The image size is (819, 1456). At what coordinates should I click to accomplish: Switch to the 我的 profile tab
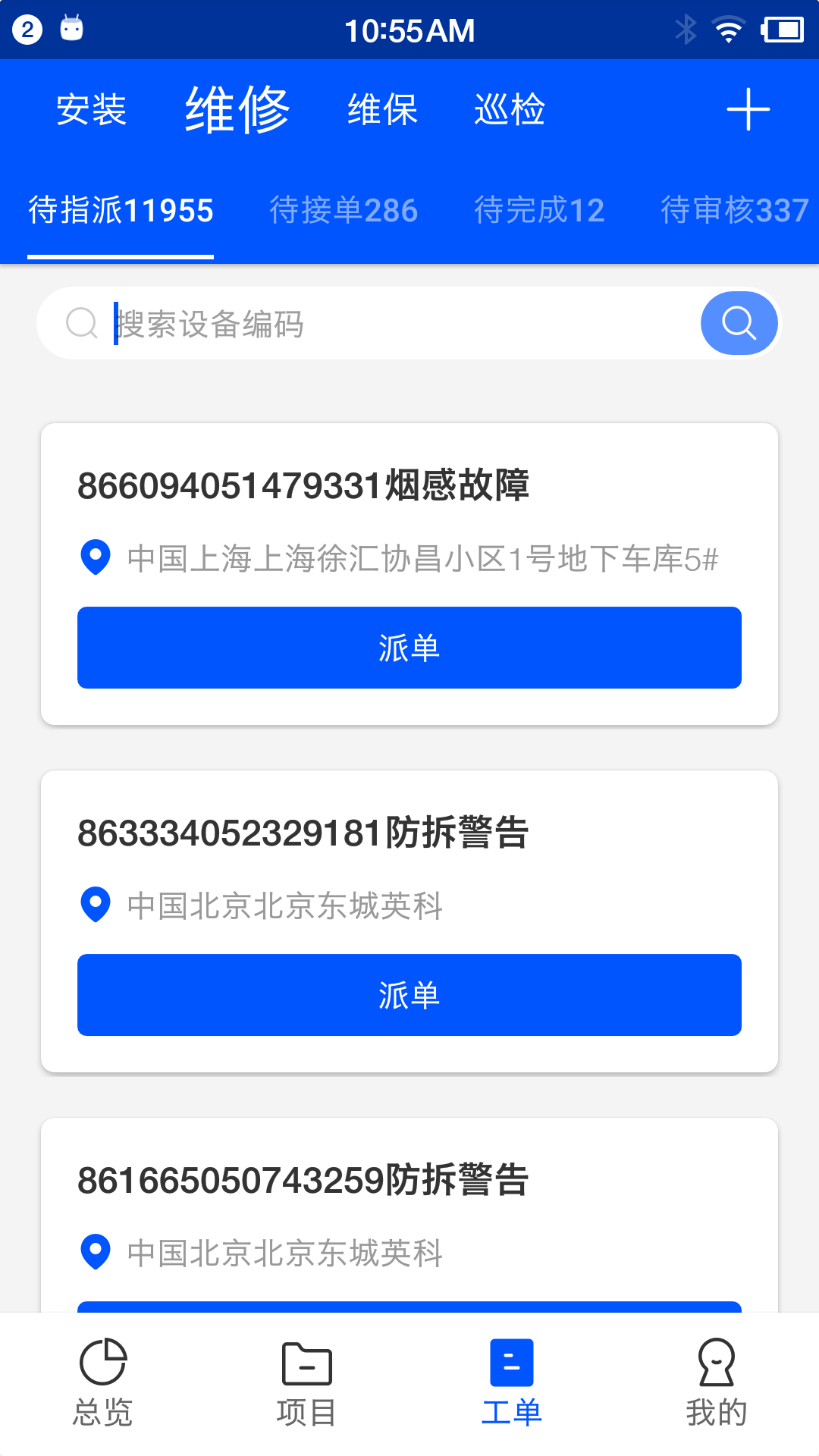pyautogui.click(x=717, y=1382)
